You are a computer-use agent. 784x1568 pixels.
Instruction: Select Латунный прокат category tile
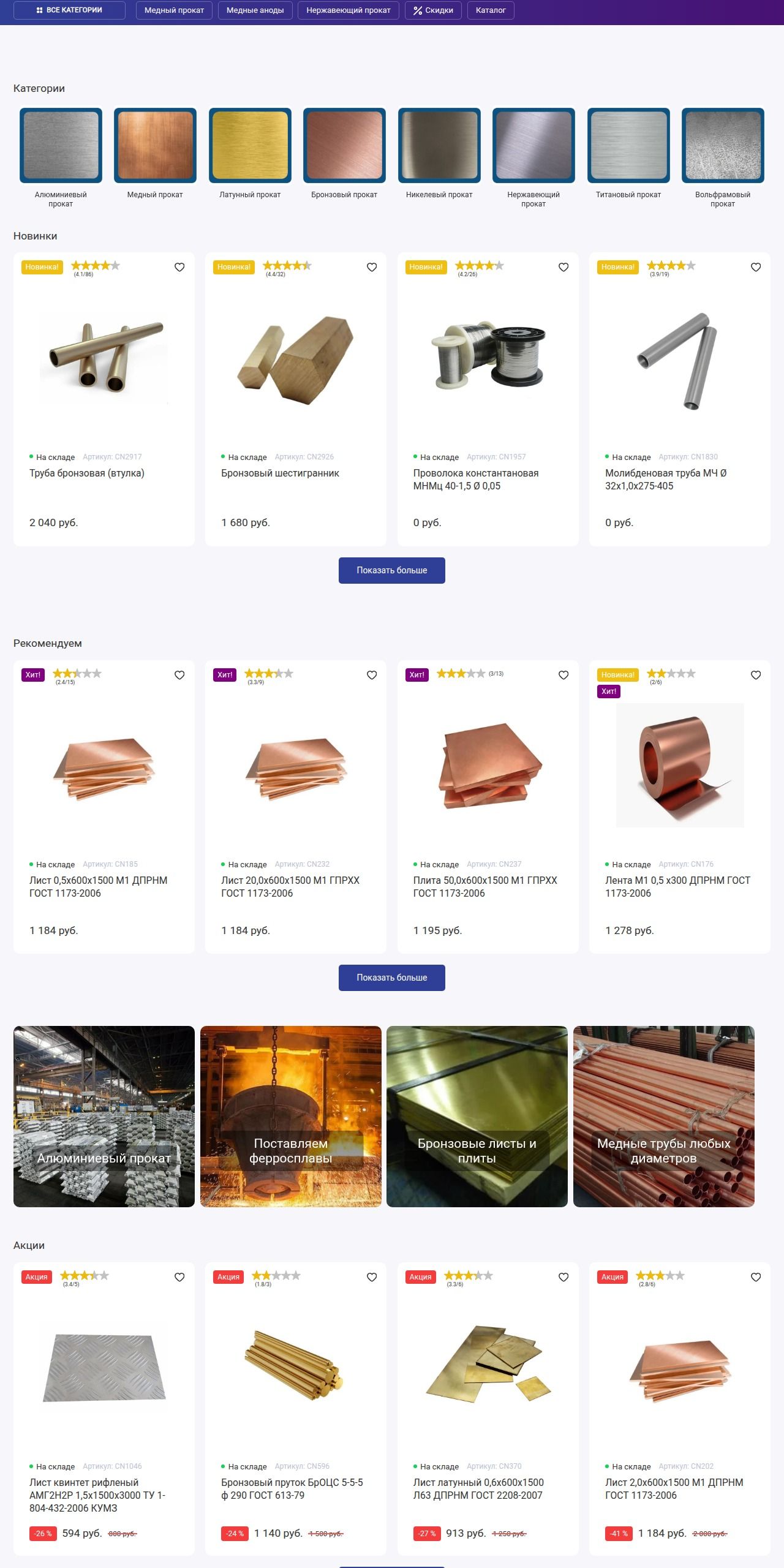(250, 146)
